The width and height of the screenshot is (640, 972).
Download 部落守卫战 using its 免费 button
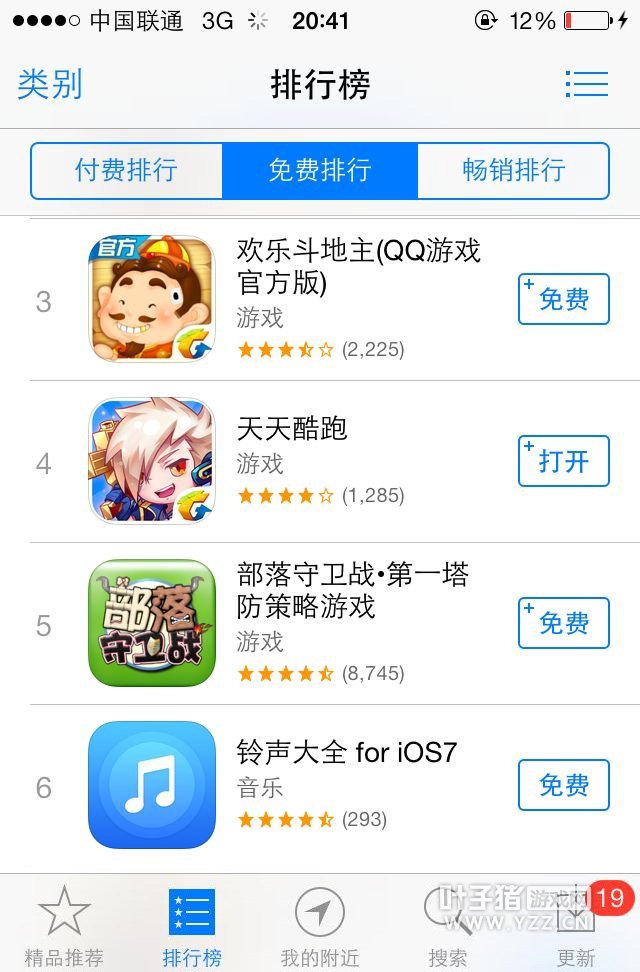[x=563, y=623]
